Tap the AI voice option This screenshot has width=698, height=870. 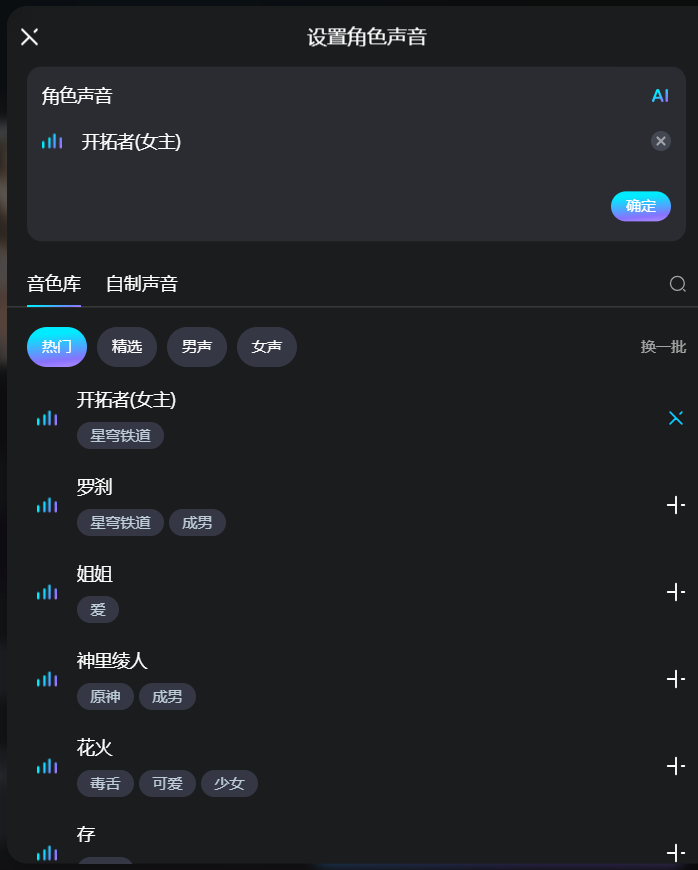click(660, 96)
